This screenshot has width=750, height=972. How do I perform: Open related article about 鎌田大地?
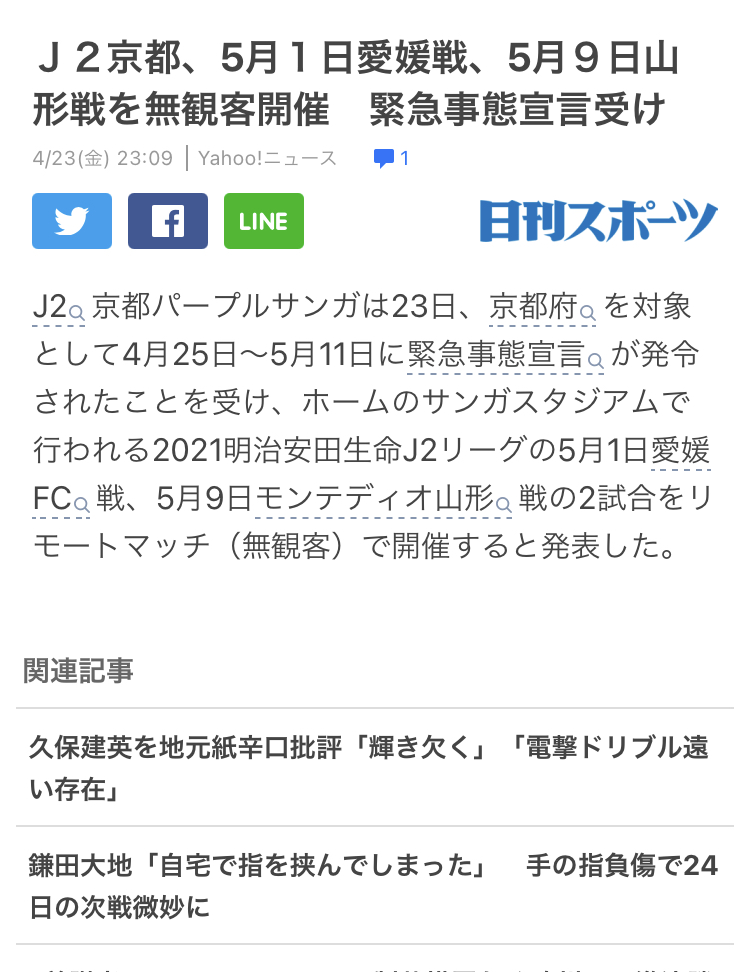[x=373, y=886]
